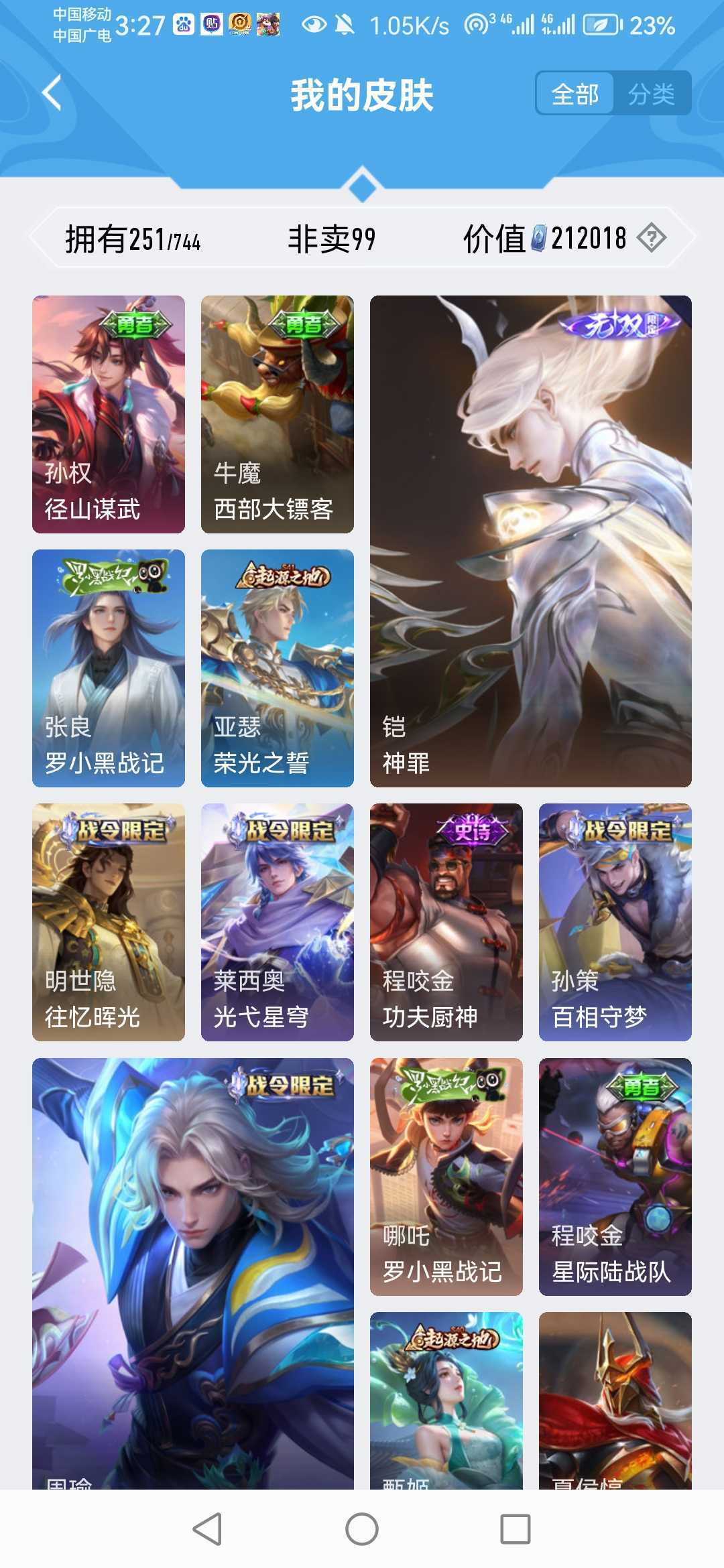Tap the help icon beside value 212018
Viewport: 724px width, 1568px height.
(651, 238)
